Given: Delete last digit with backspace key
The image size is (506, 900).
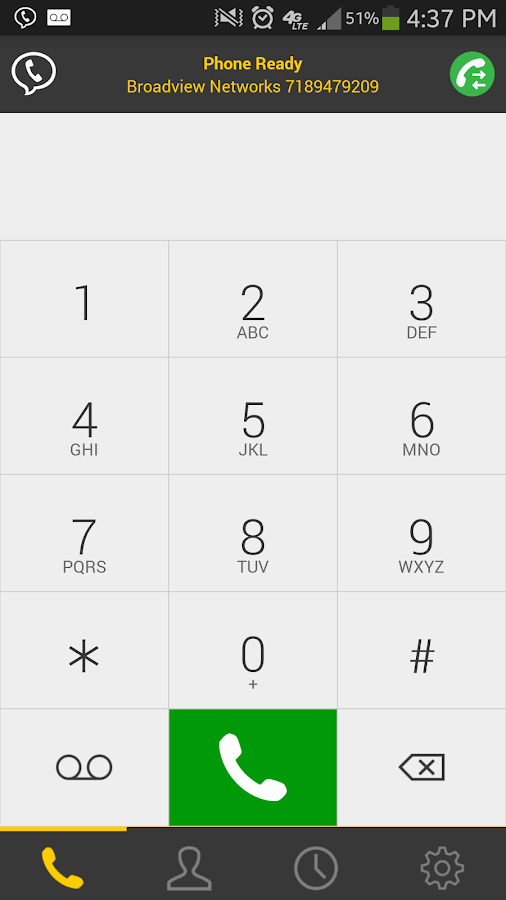Looking at the screenshot, I should click(422, 767).
